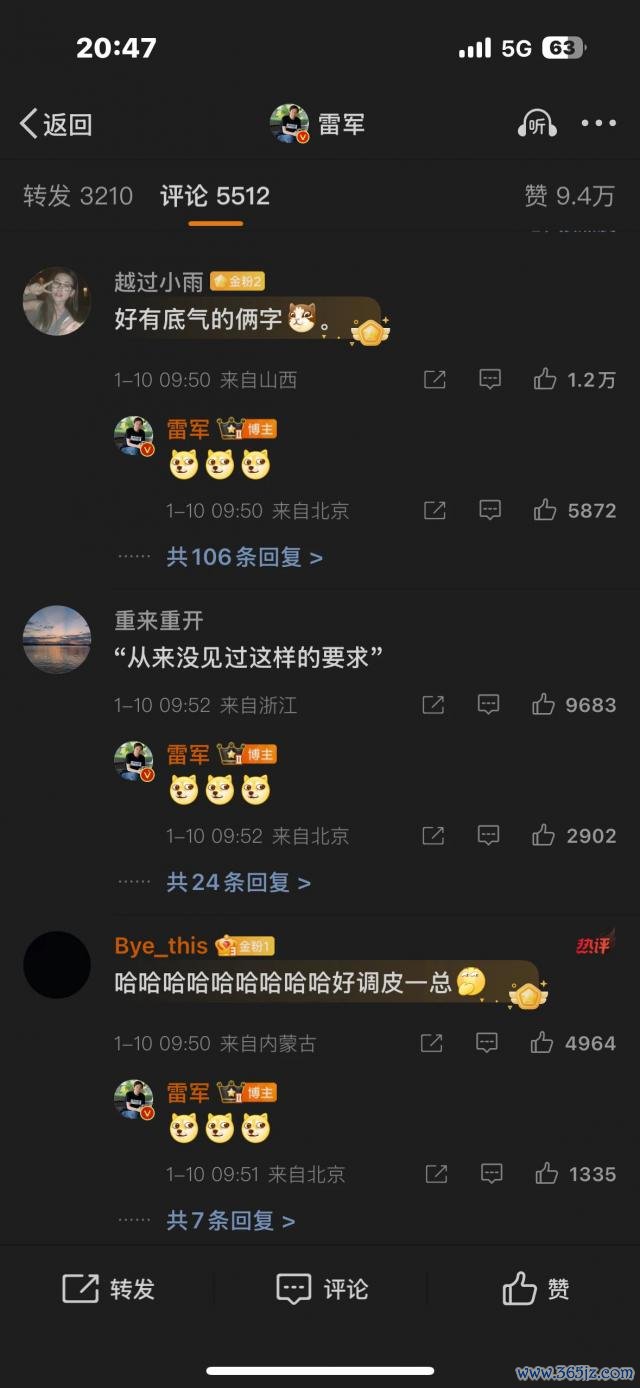
Task: Switch to the 转发 3210 tab
Action: pos(78,196)
